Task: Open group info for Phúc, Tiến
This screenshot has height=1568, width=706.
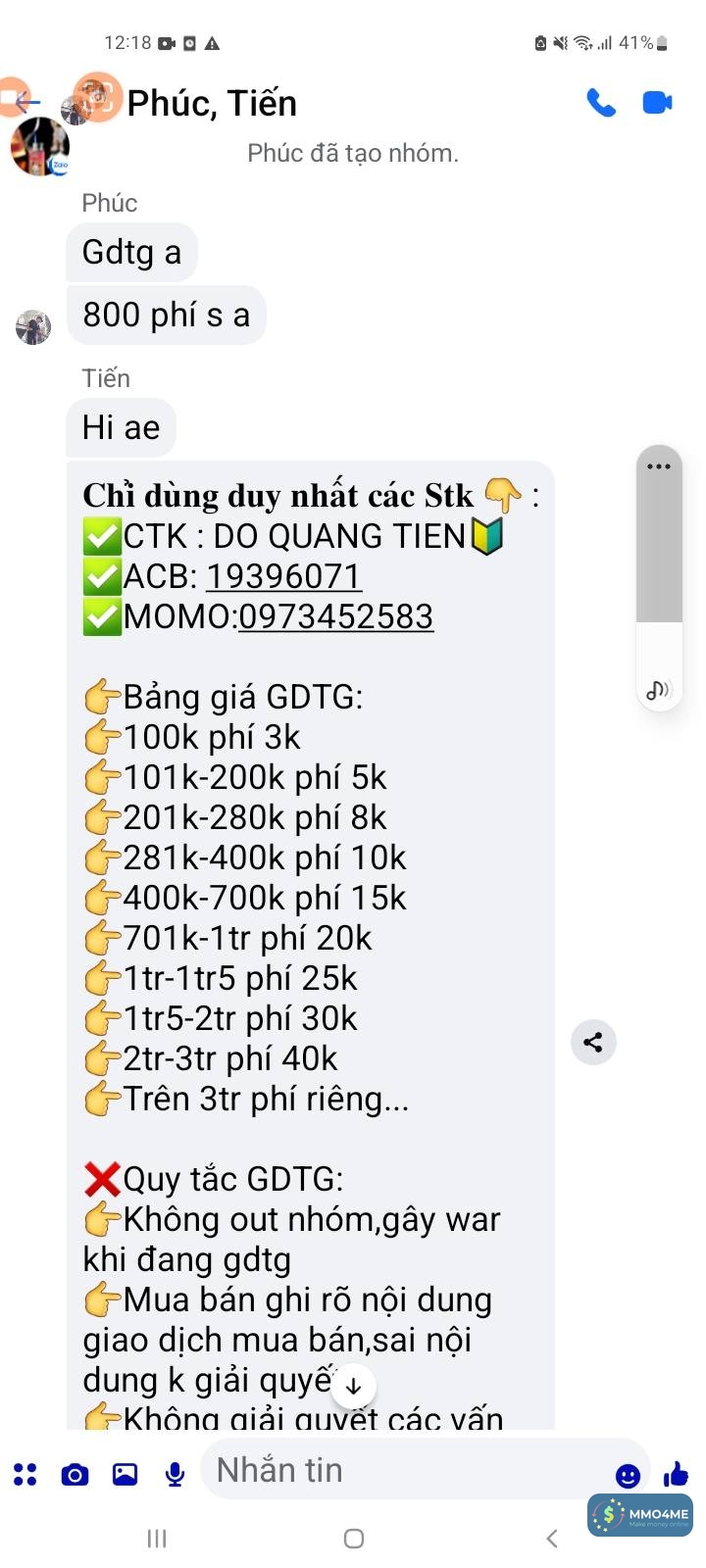Action: [x=212, y=103]
